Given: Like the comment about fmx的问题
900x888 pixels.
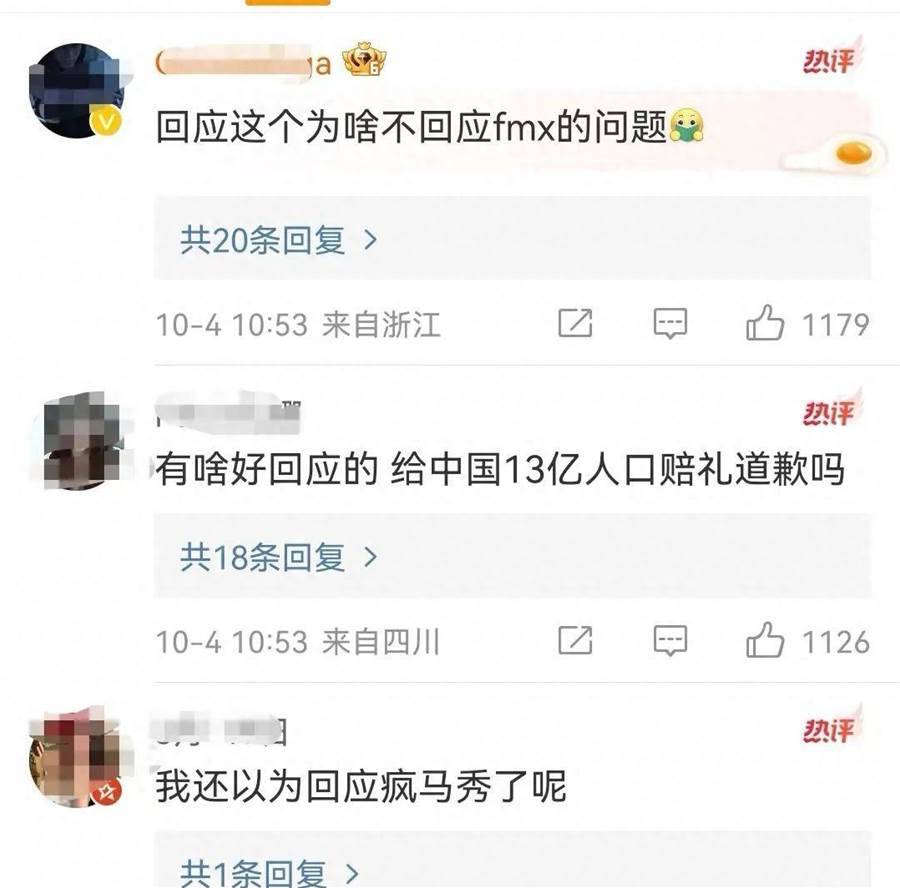Looking at the screenshot, I should pyautogui.click(x=766, y=324).
